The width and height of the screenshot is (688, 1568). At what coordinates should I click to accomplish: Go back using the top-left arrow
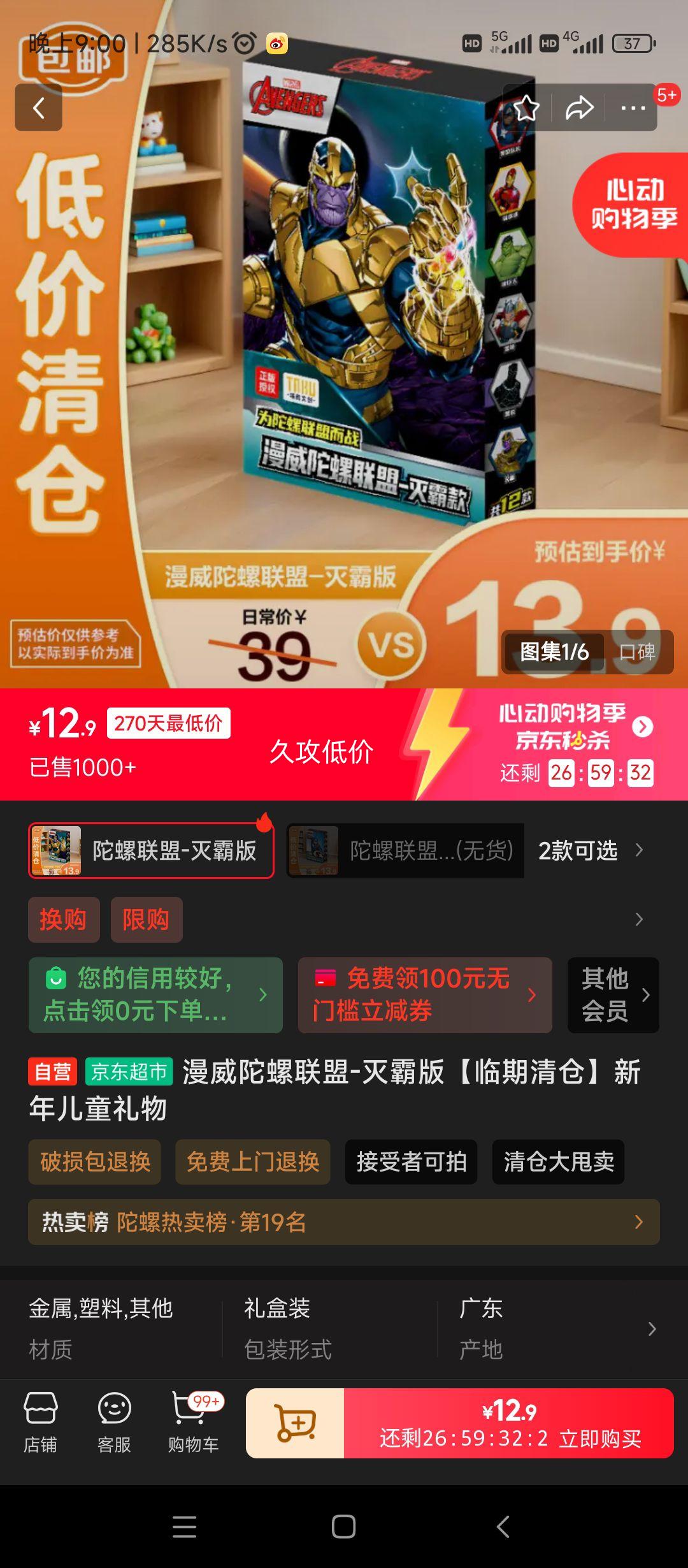[38, 108]
